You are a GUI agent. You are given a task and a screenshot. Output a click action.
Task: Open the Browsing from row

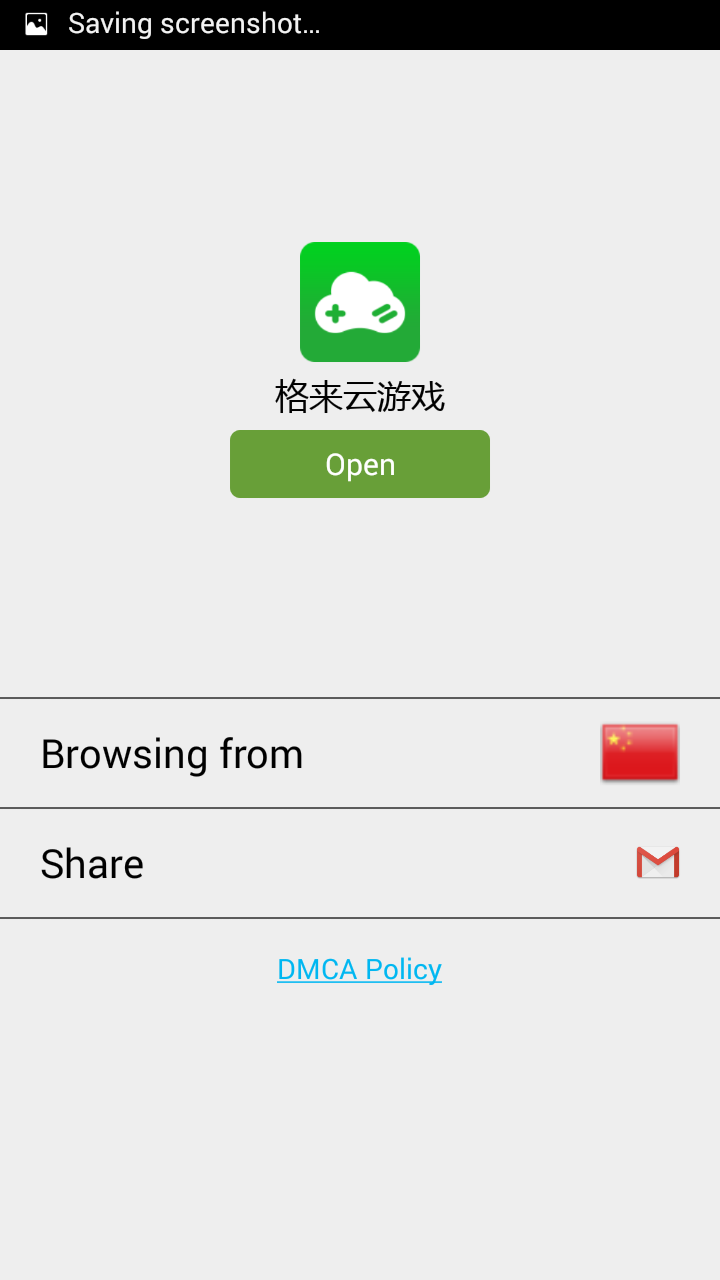pos(360,753)
